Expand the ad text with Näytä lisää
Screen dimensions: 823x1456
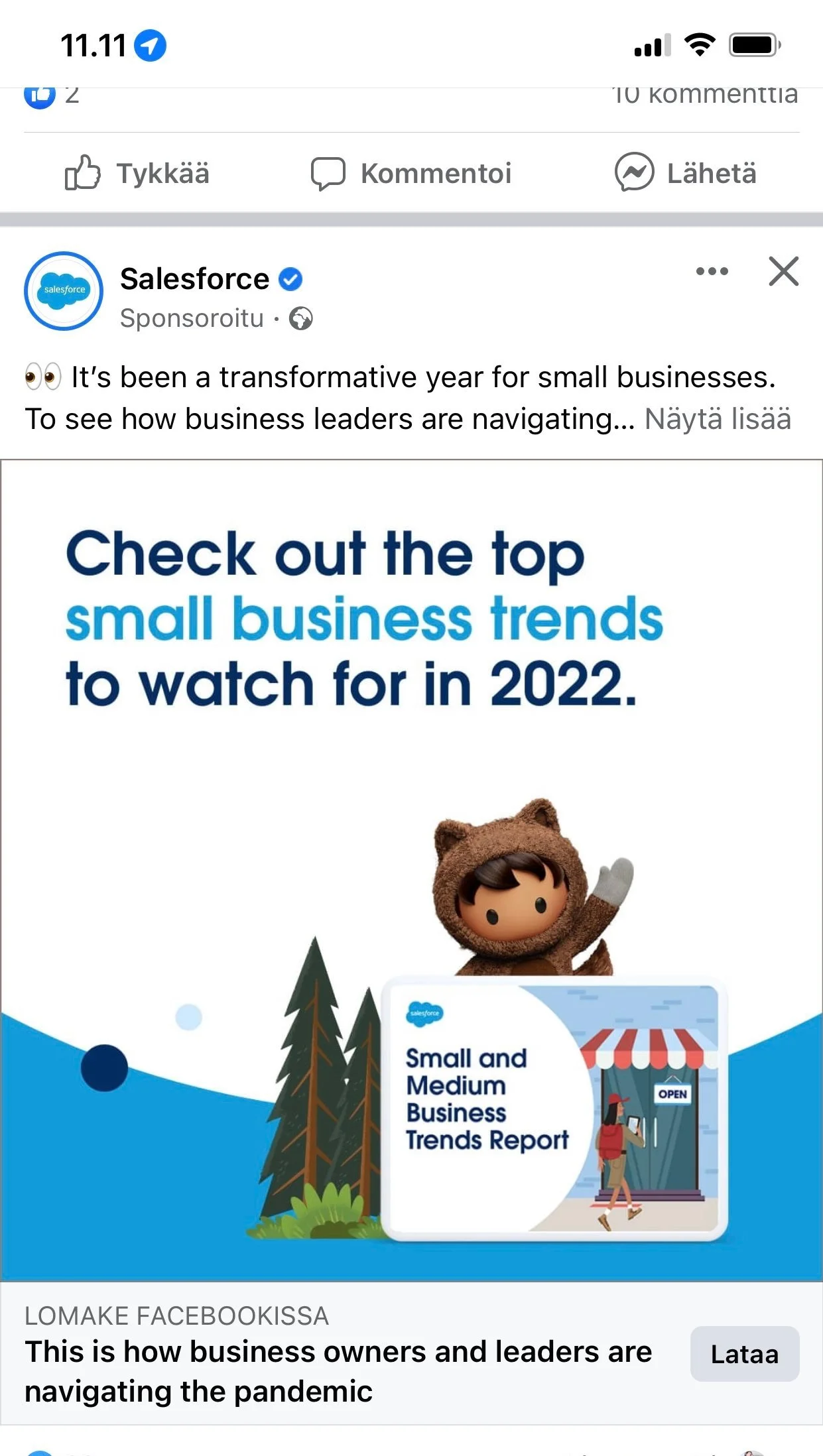pyautogui.click(x=718, y=419)
